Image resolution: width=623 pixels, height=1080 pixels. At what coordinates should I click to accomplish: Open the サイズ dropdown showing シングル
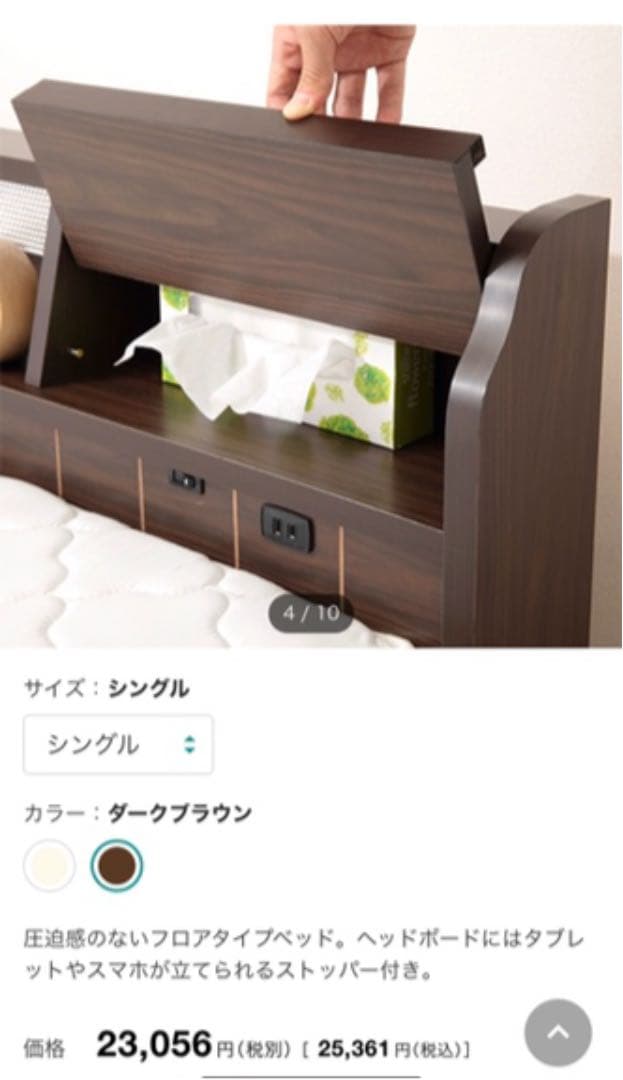118,745
